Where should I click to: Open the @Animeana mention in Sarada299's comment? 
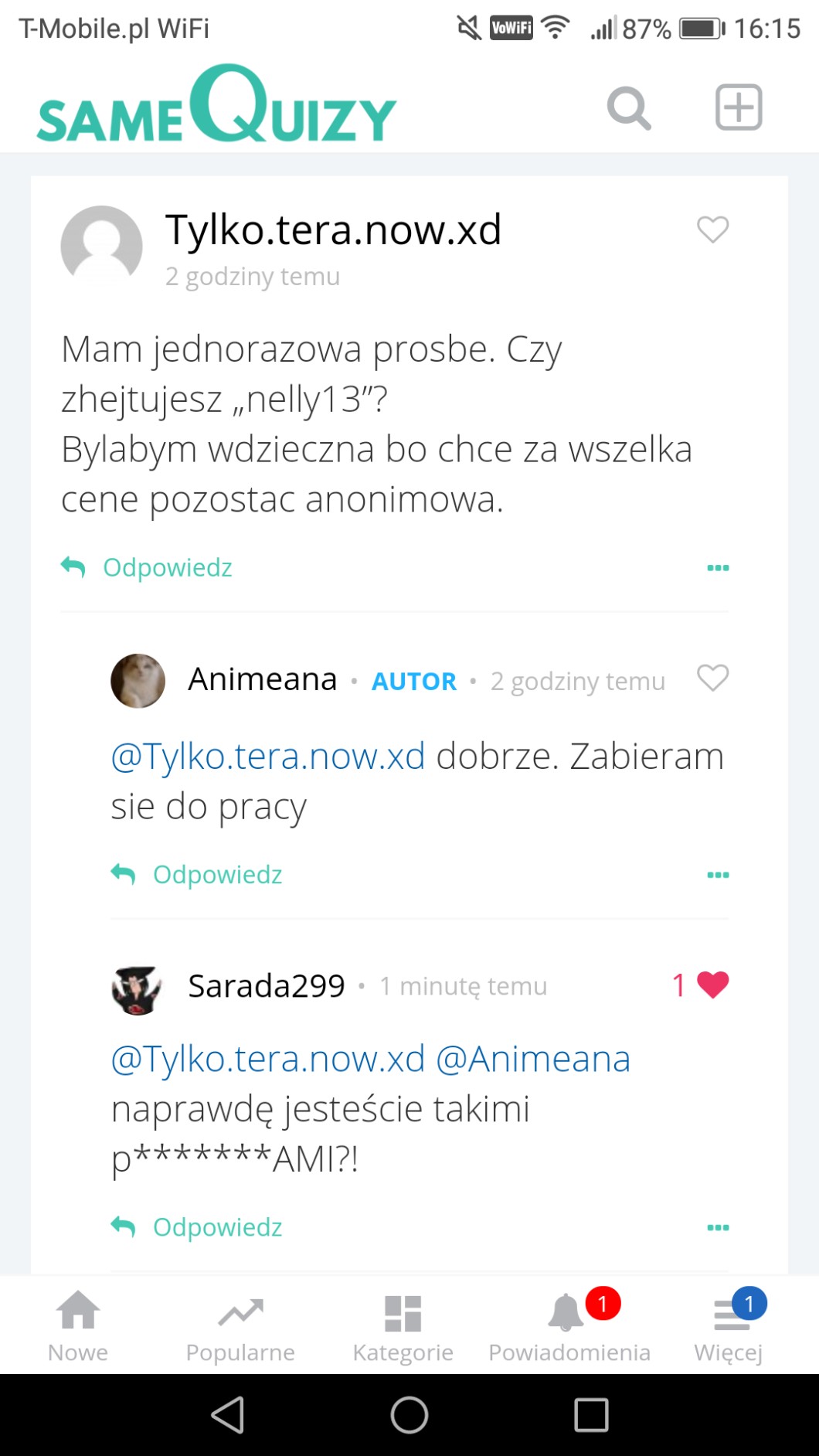click(x=533, y=1059)
